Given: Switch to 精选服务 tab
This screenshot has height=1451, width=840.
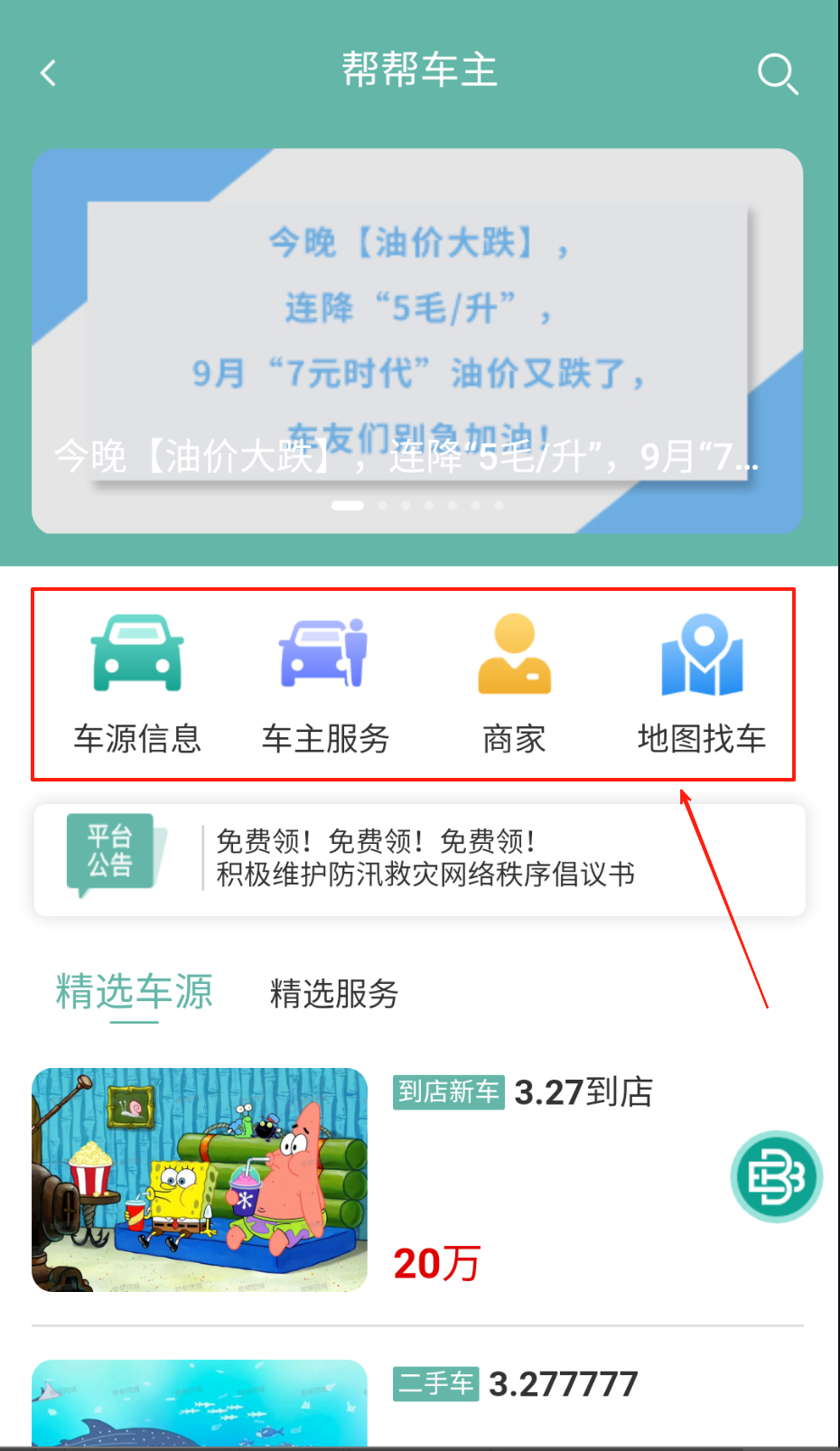Looking at the screenshot, I should [x=334, y=994].
